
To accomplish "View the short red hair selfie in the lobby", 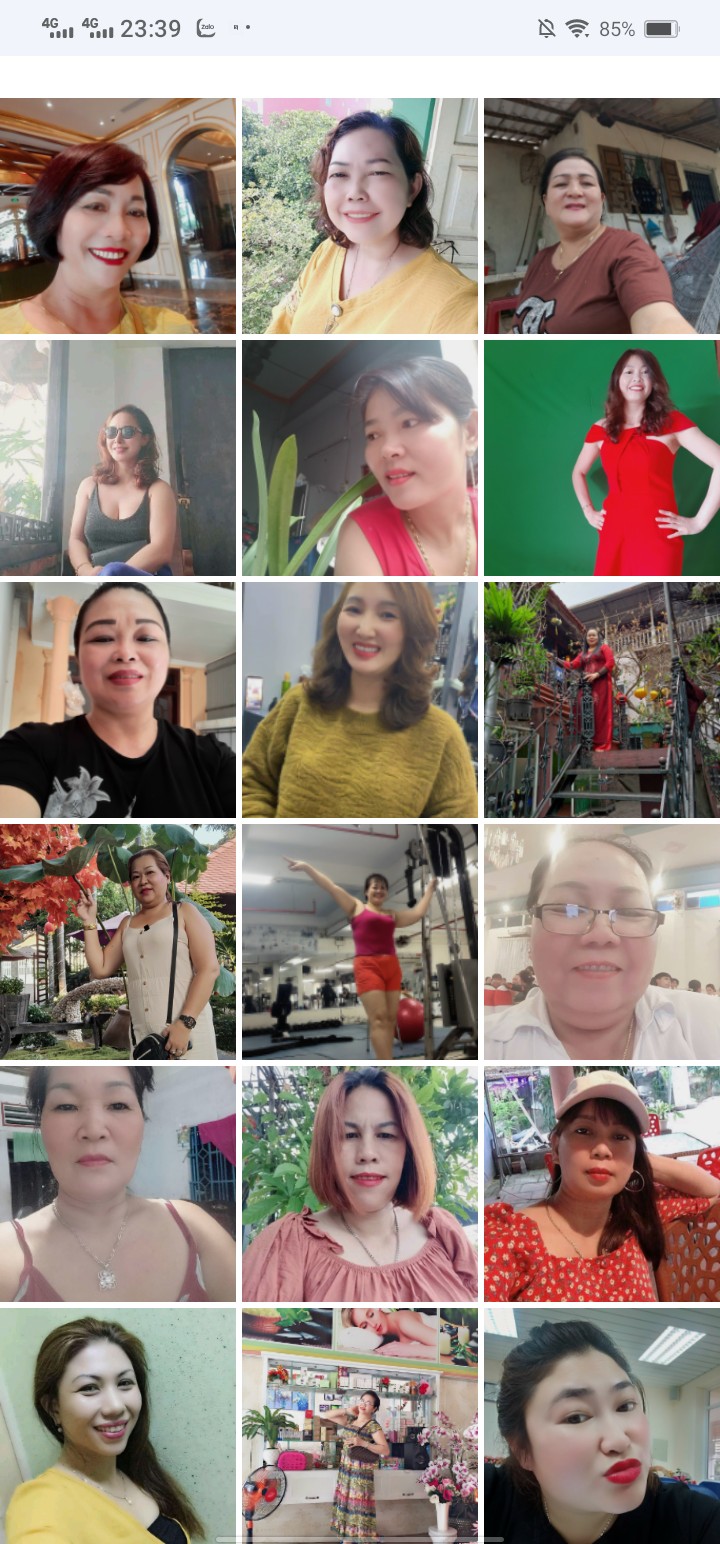I will coord(118,216).
